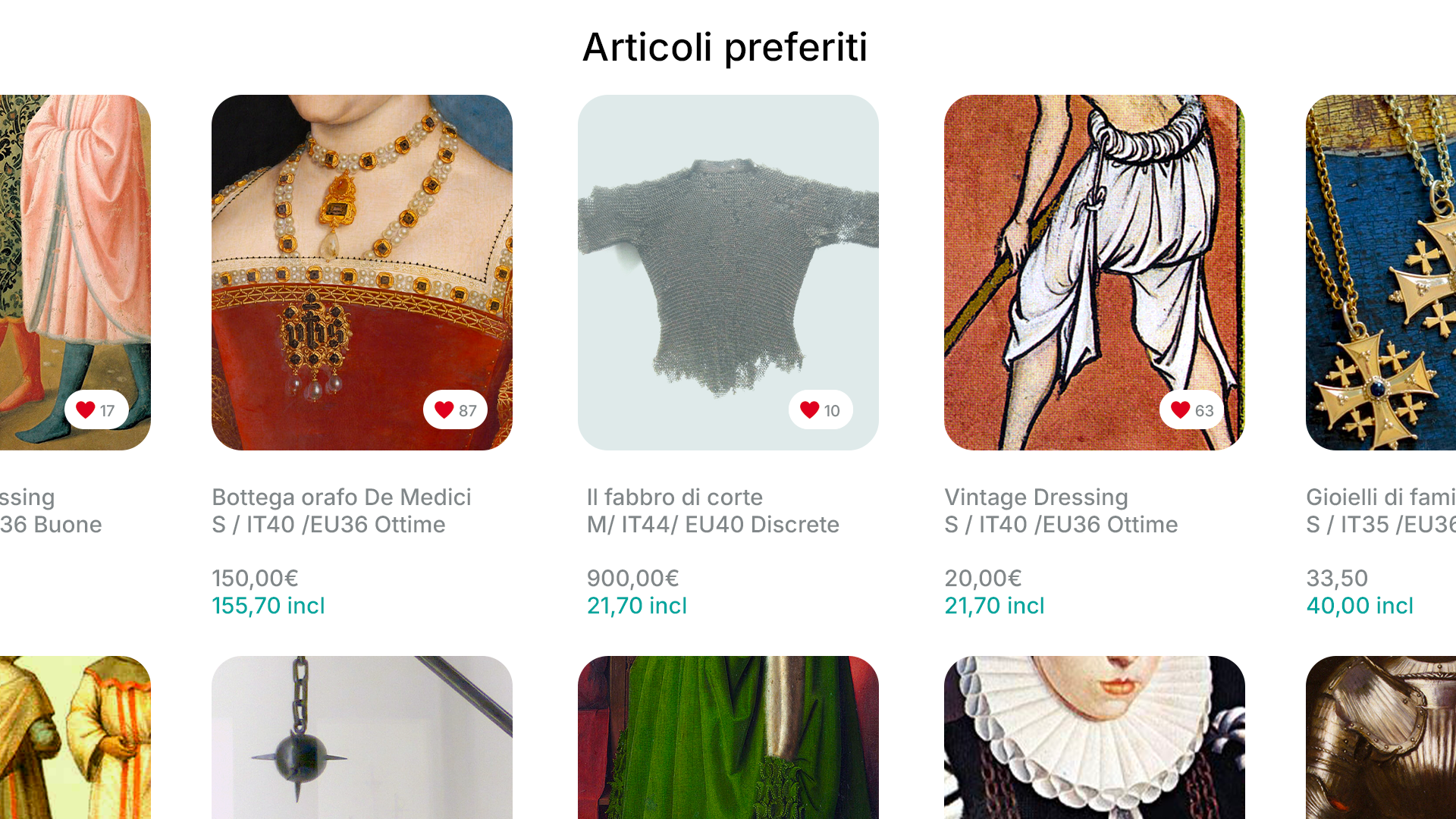The image size is (1456, 819).
Task: Remove favorite on item with 63 likes
Action: coord(1180,410)
